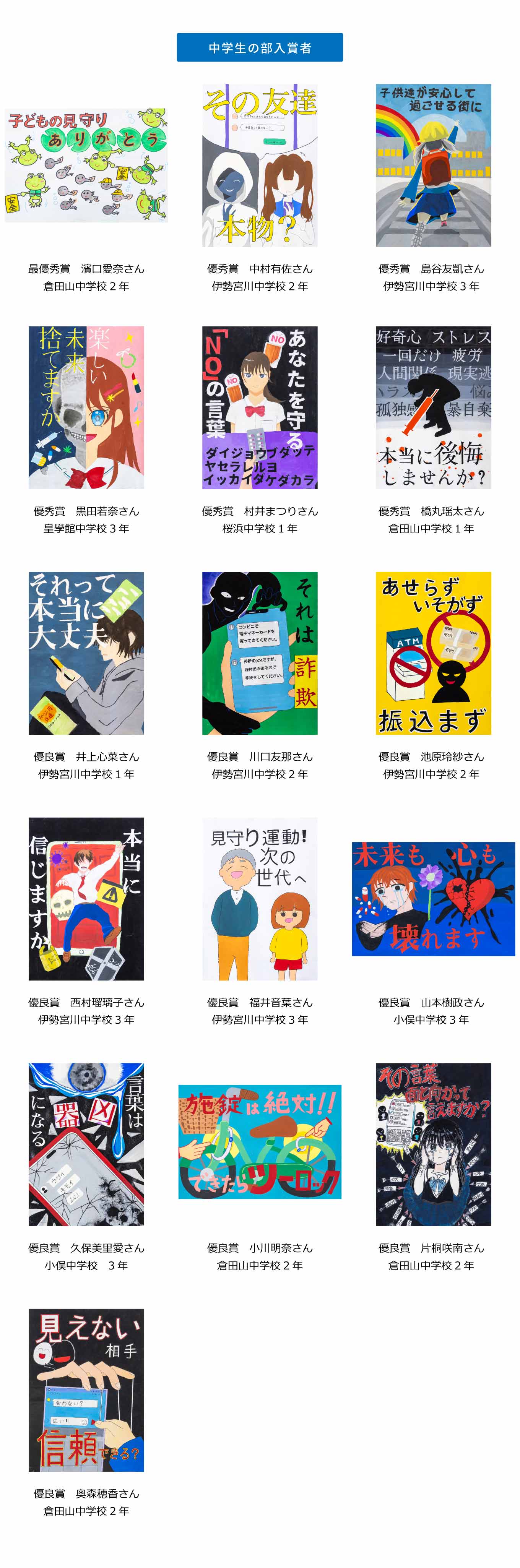View 中村有佐's 'その友達本物?' poster
520x1568 pixels.
259,165
